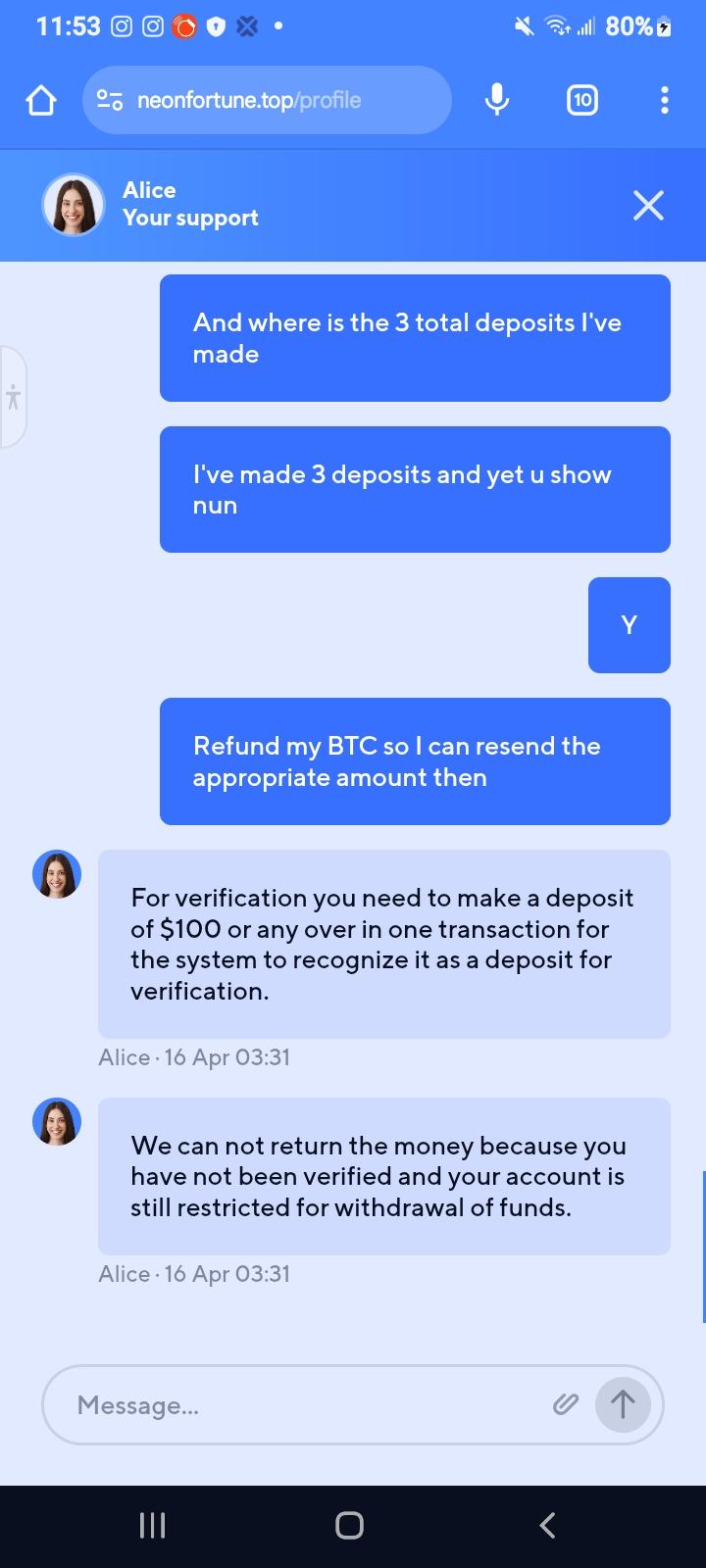Image resolution: width=706 pixels, height=1568 pixels.
Task: Attach a file with the paperclip icon
Action: tap(566, 1404)
